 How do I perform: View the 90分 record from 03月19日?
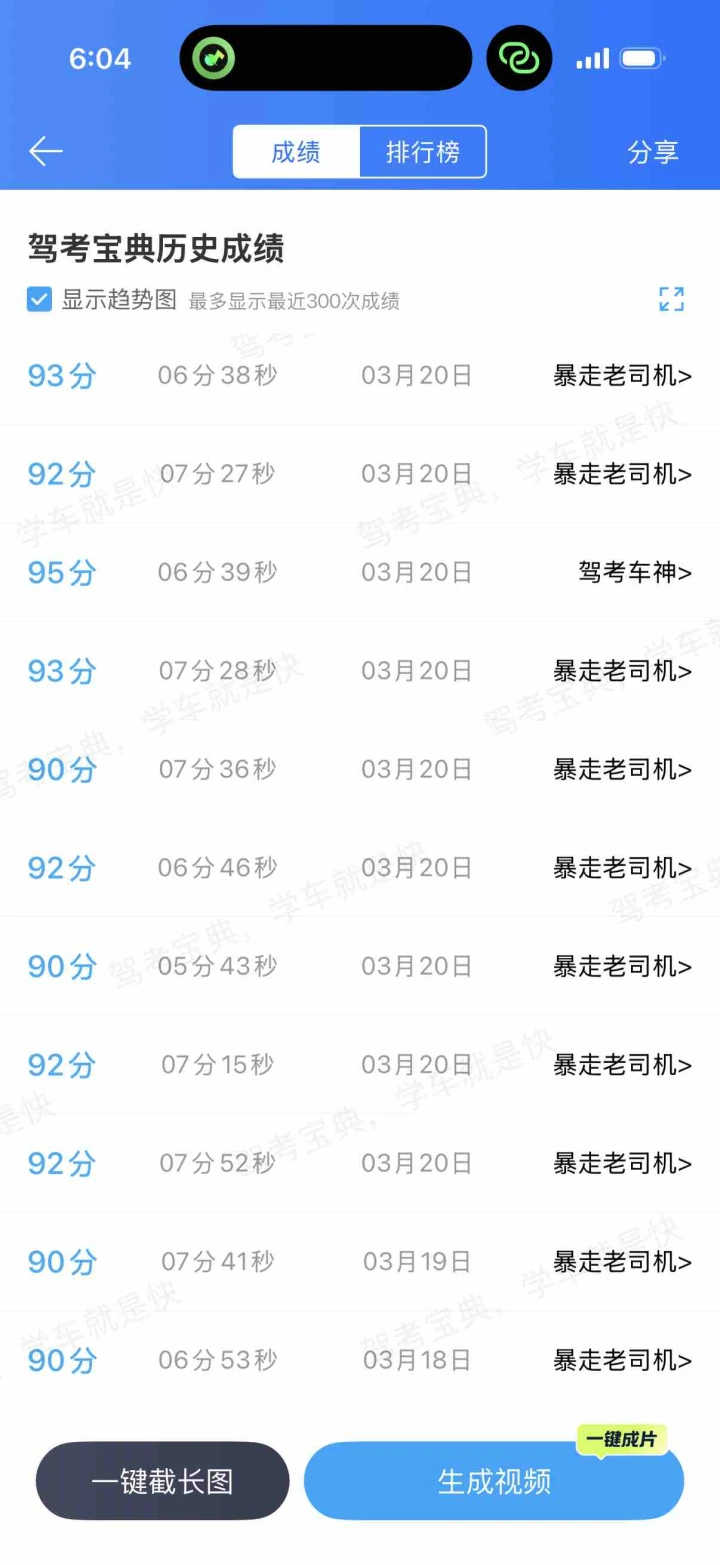622,1262
